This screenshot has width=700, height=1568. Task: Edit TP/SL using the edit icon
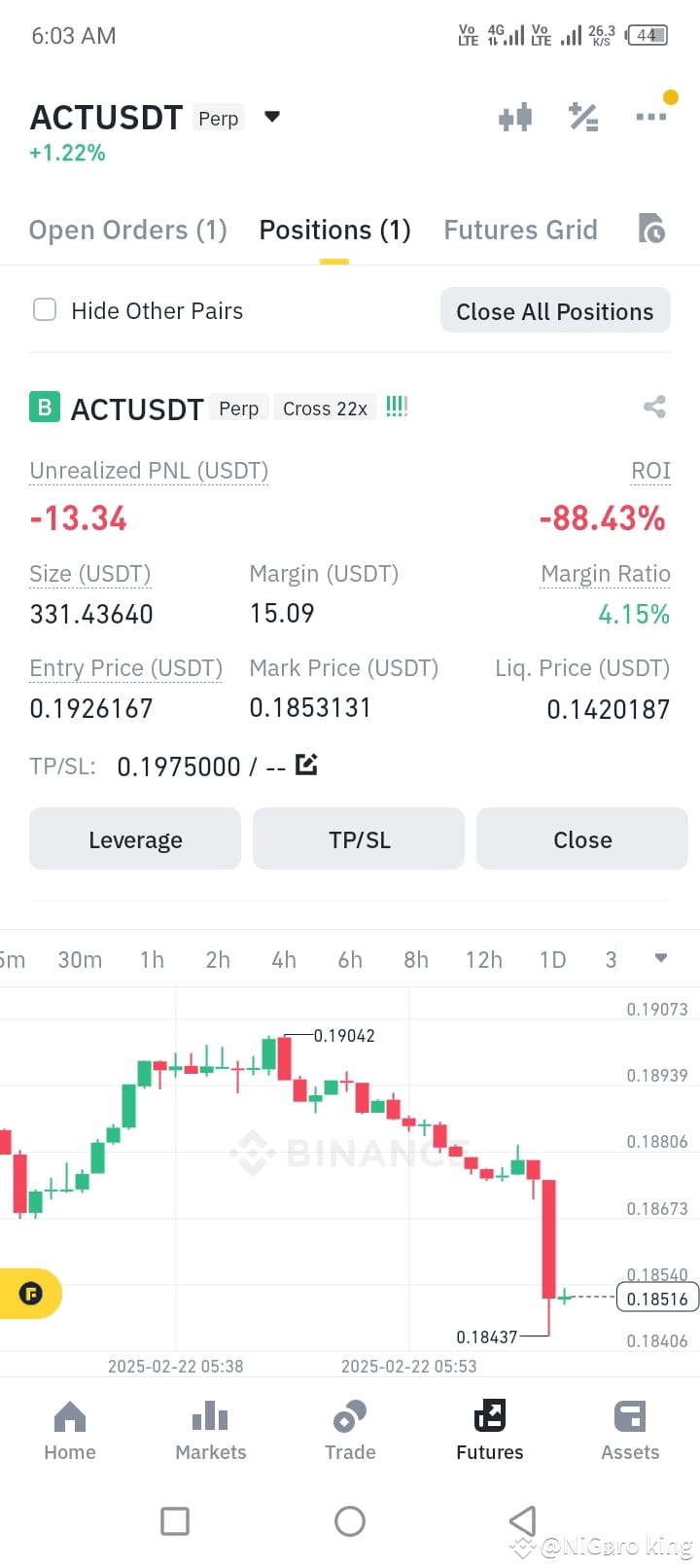pyautogui.click(x=306, y=766)
